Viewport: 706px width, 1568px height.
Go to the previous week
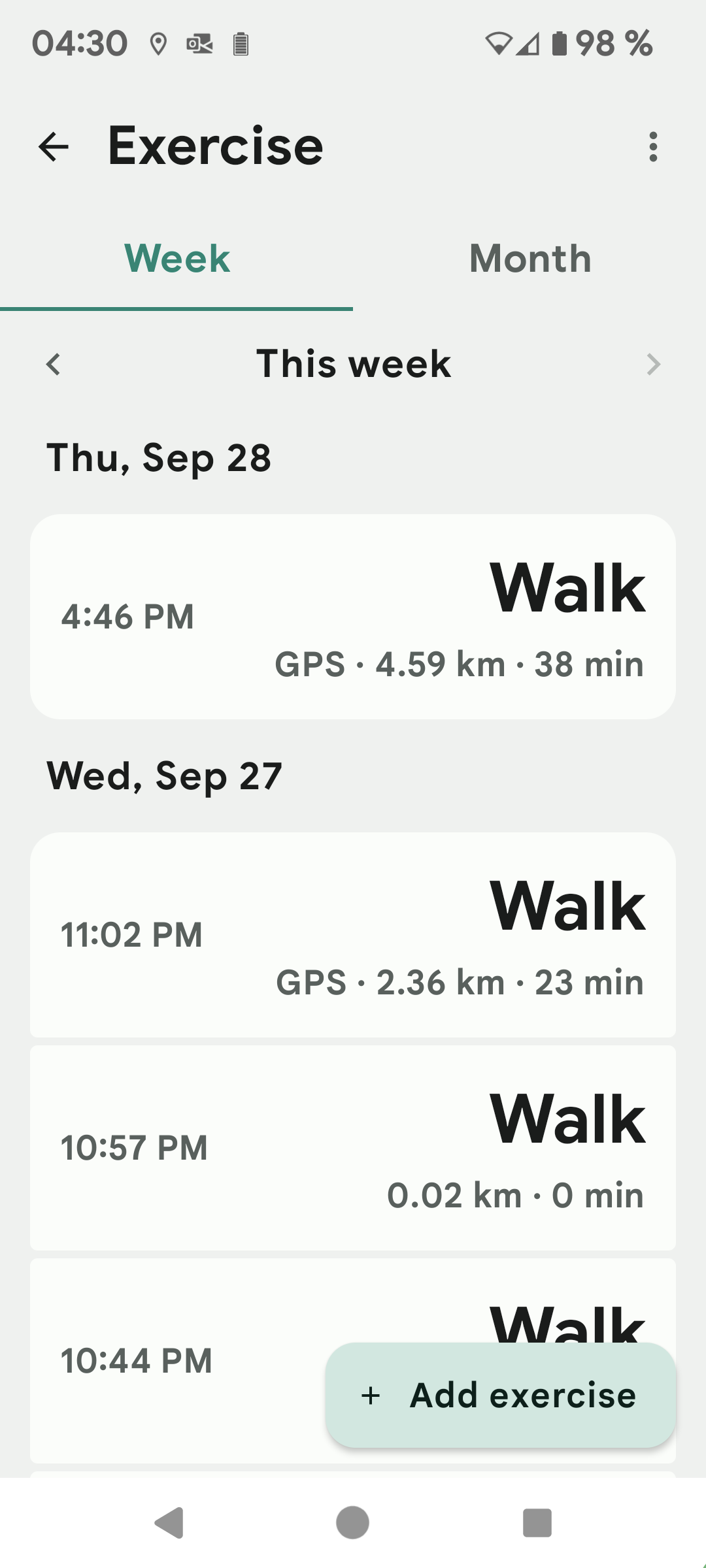coord(54,364)
